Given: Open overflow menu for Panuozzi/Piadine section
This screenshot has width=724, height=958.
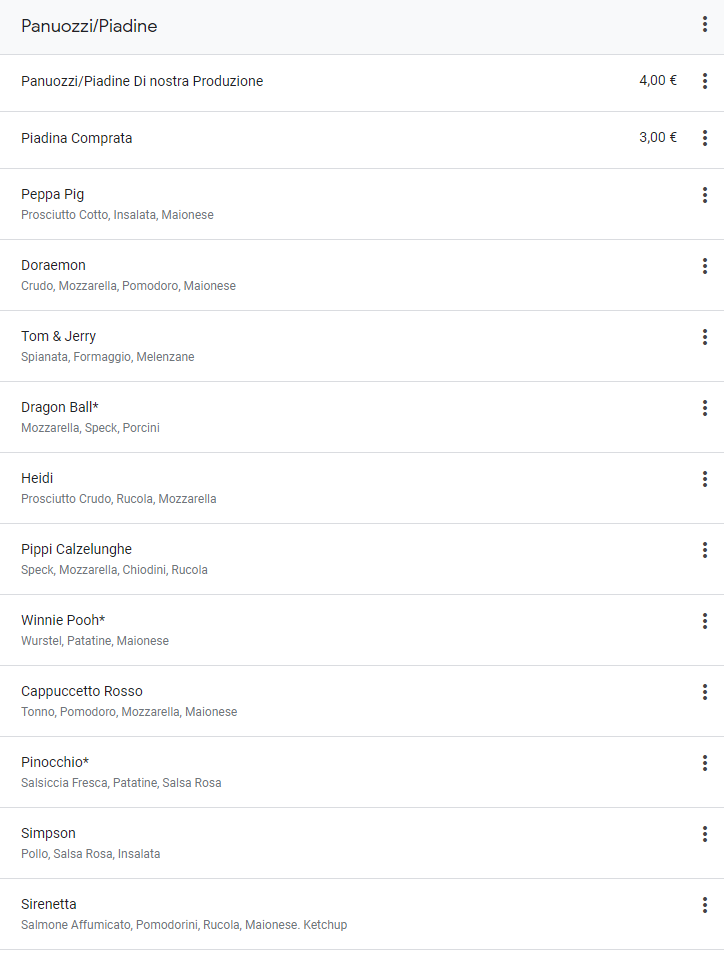Looking at the screenshot, I should tap(704, 25).
